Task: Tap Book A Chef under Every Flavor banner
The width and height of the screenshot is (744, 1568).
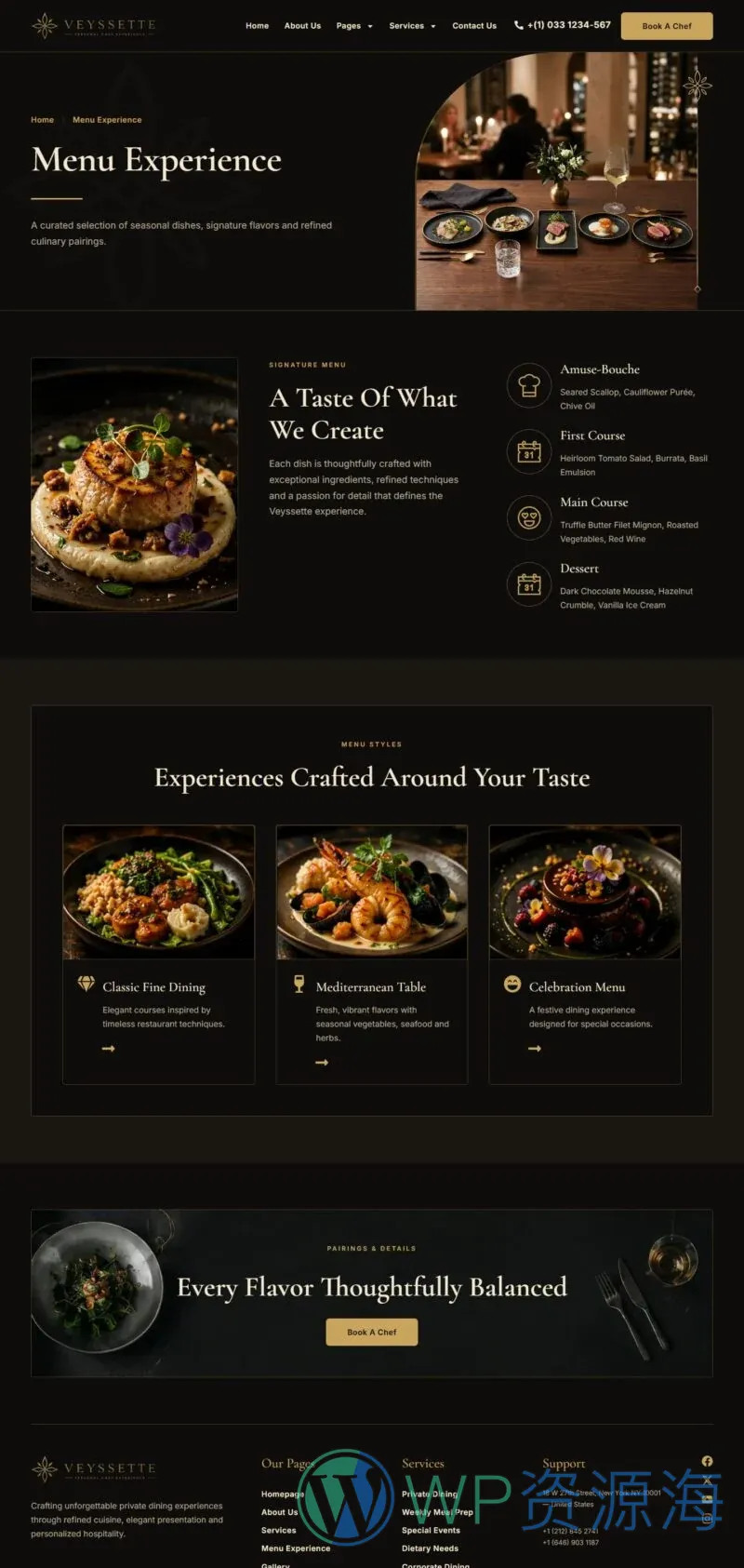Action: click(372, 1332)
